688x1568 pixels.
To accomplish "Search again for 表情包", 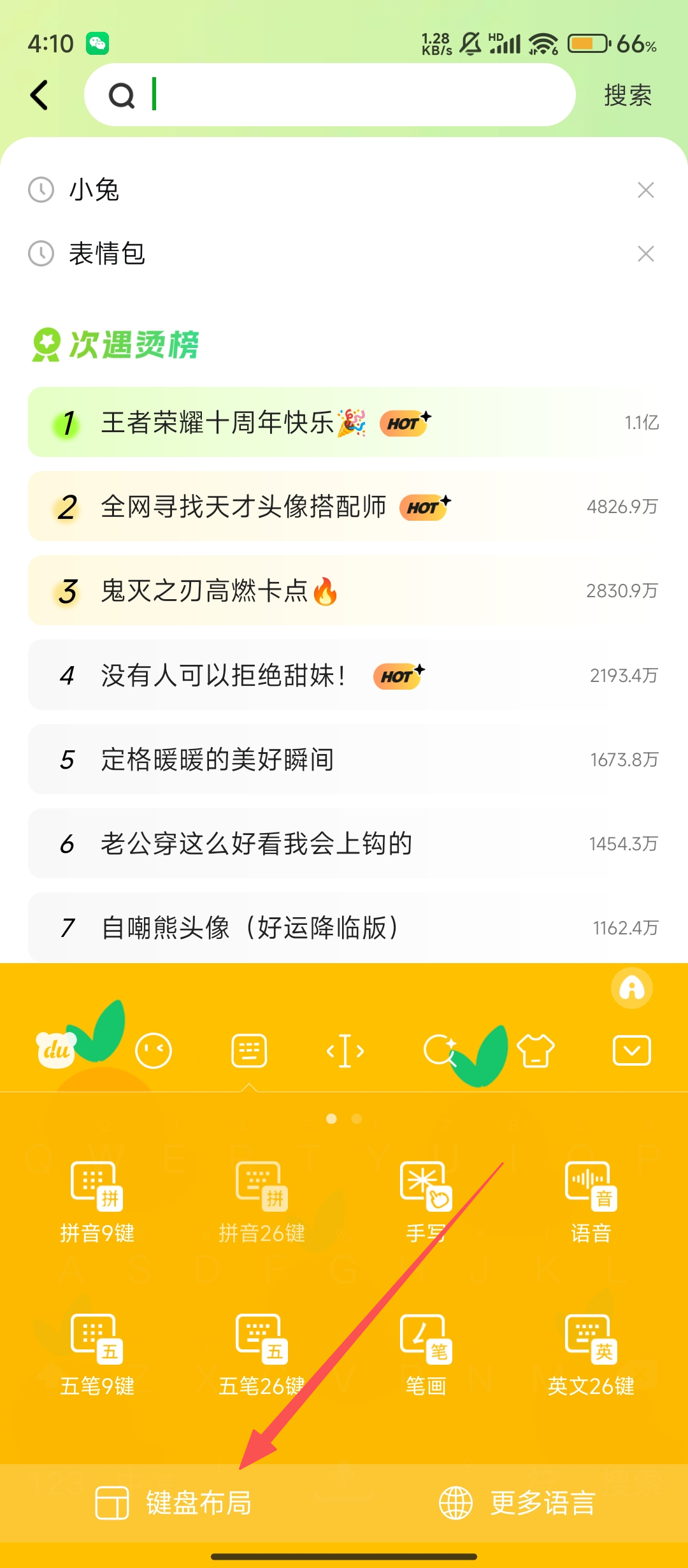I will point(107,254).
